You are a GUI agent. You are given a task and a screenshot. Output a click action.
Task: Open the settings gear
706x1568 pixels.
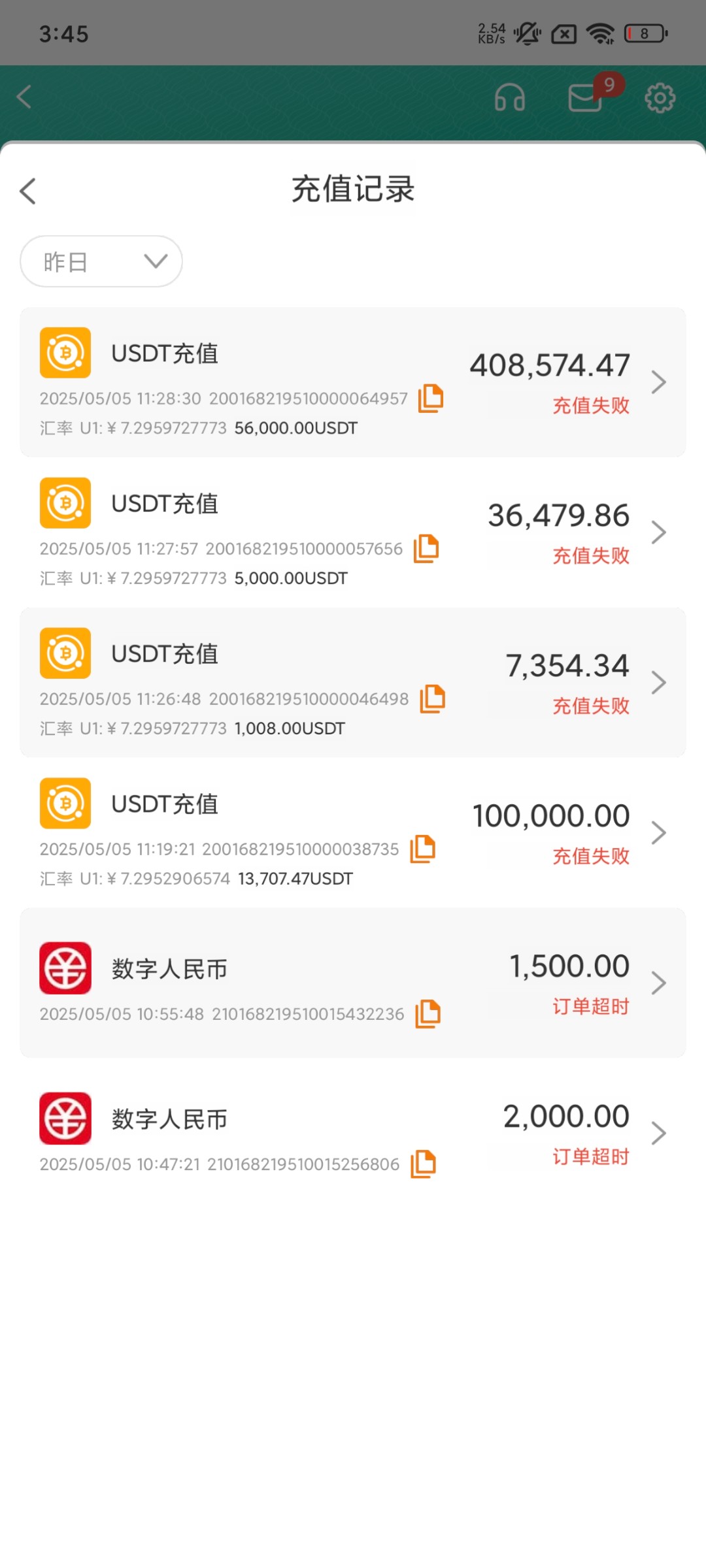[x=660, y=99]
